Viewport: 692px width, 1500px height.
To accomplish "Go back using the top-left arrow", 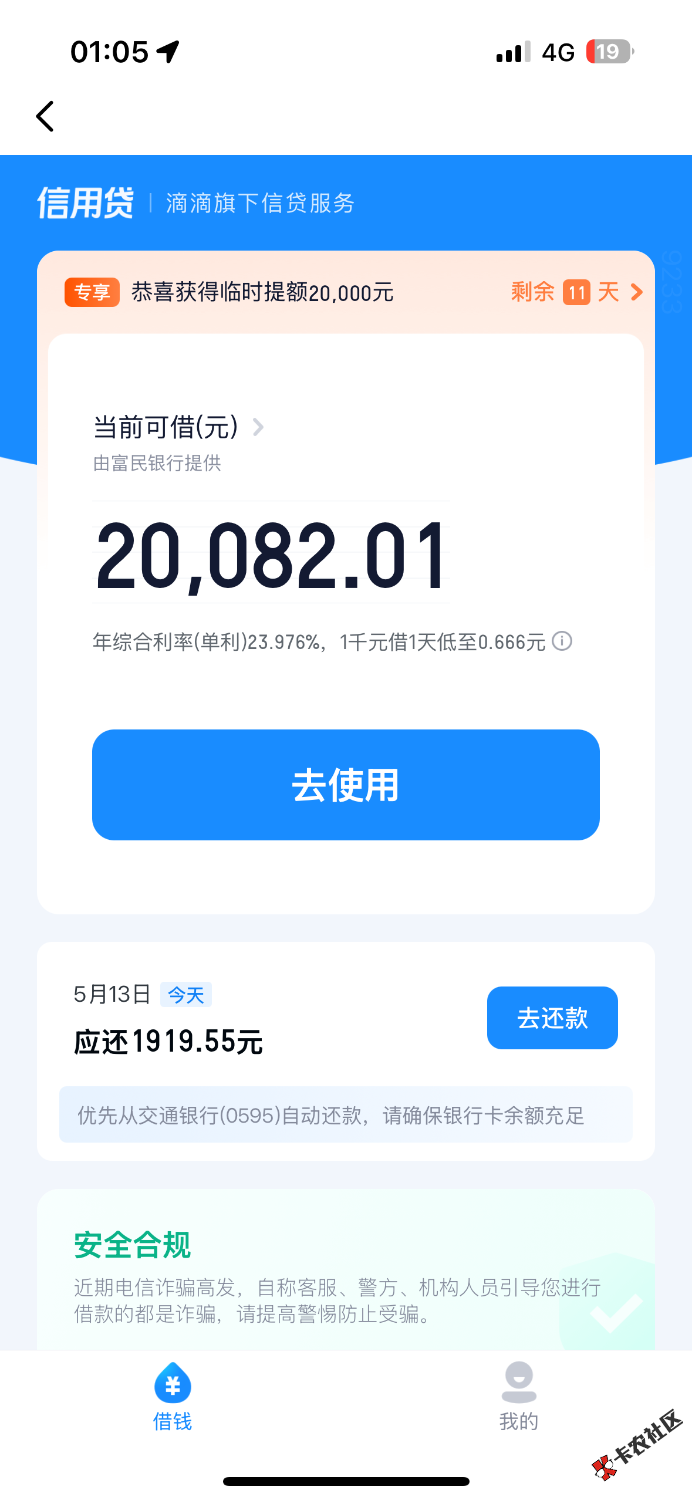I will 45,117.
